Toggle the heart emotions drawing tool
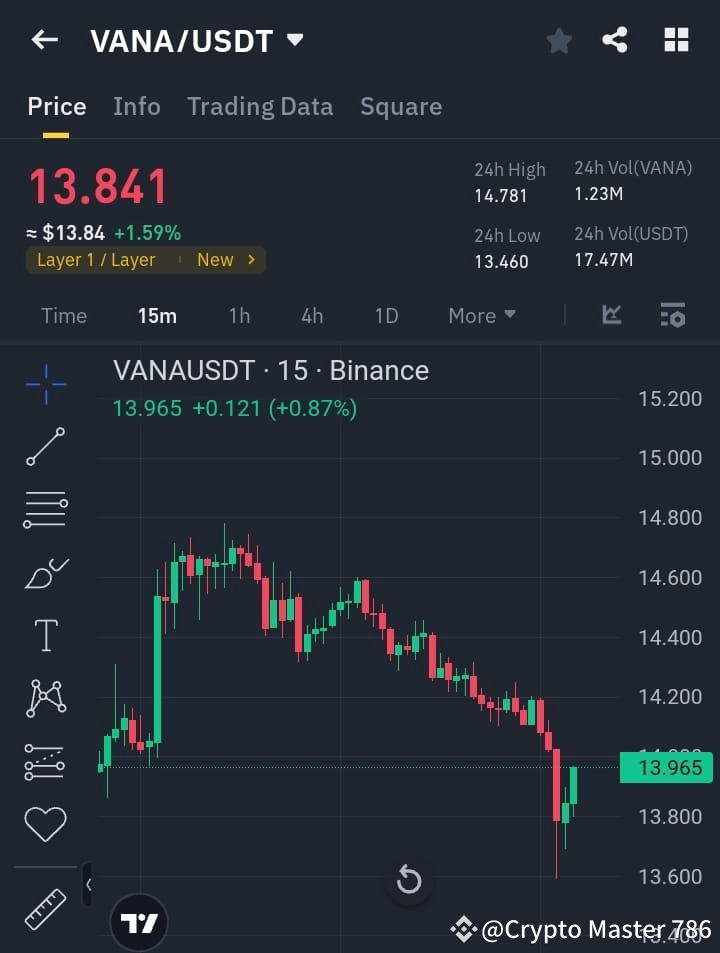Viewport: 720px width, 953px height. (x=45, y=822)
